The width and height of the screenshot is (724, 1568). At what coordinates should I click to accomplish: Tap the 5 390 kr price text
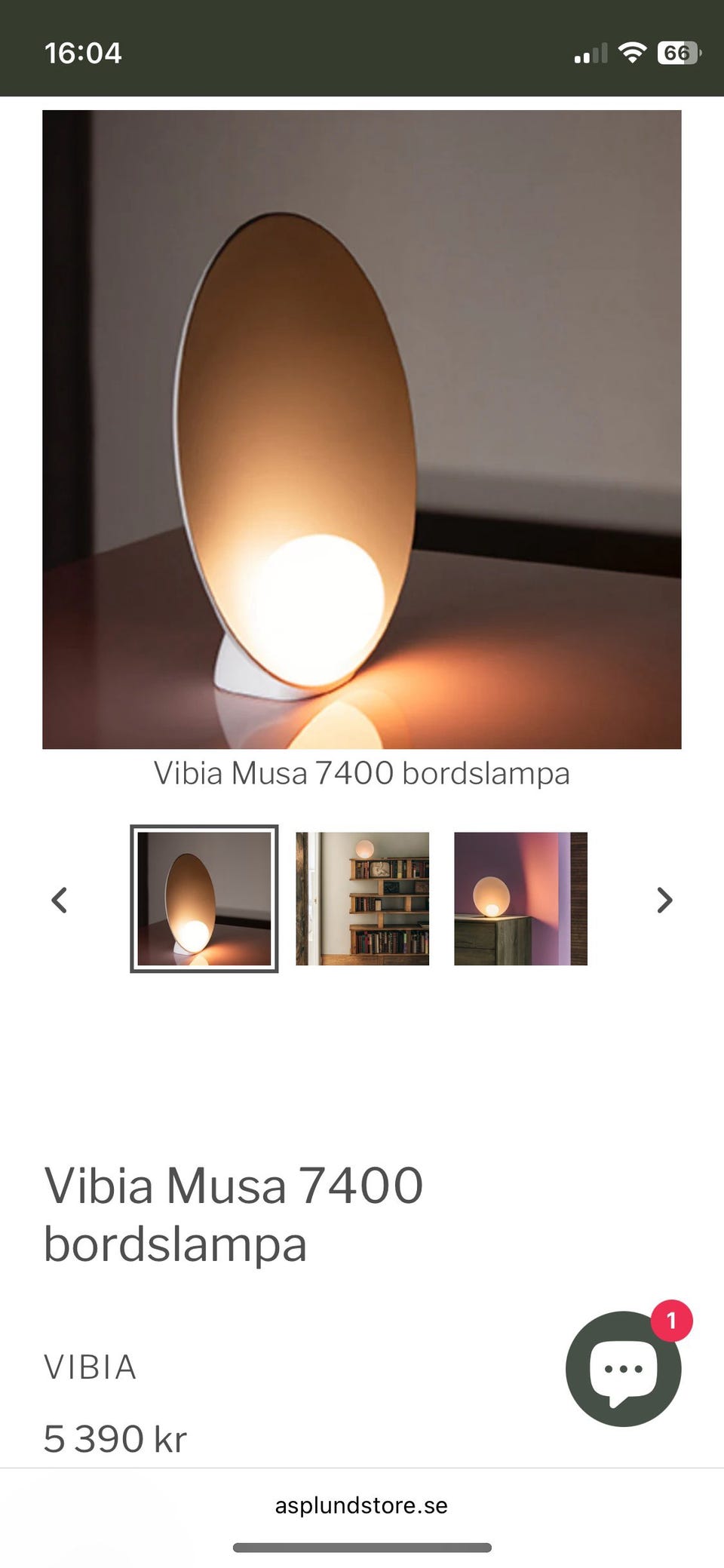tap(115, 1438)
